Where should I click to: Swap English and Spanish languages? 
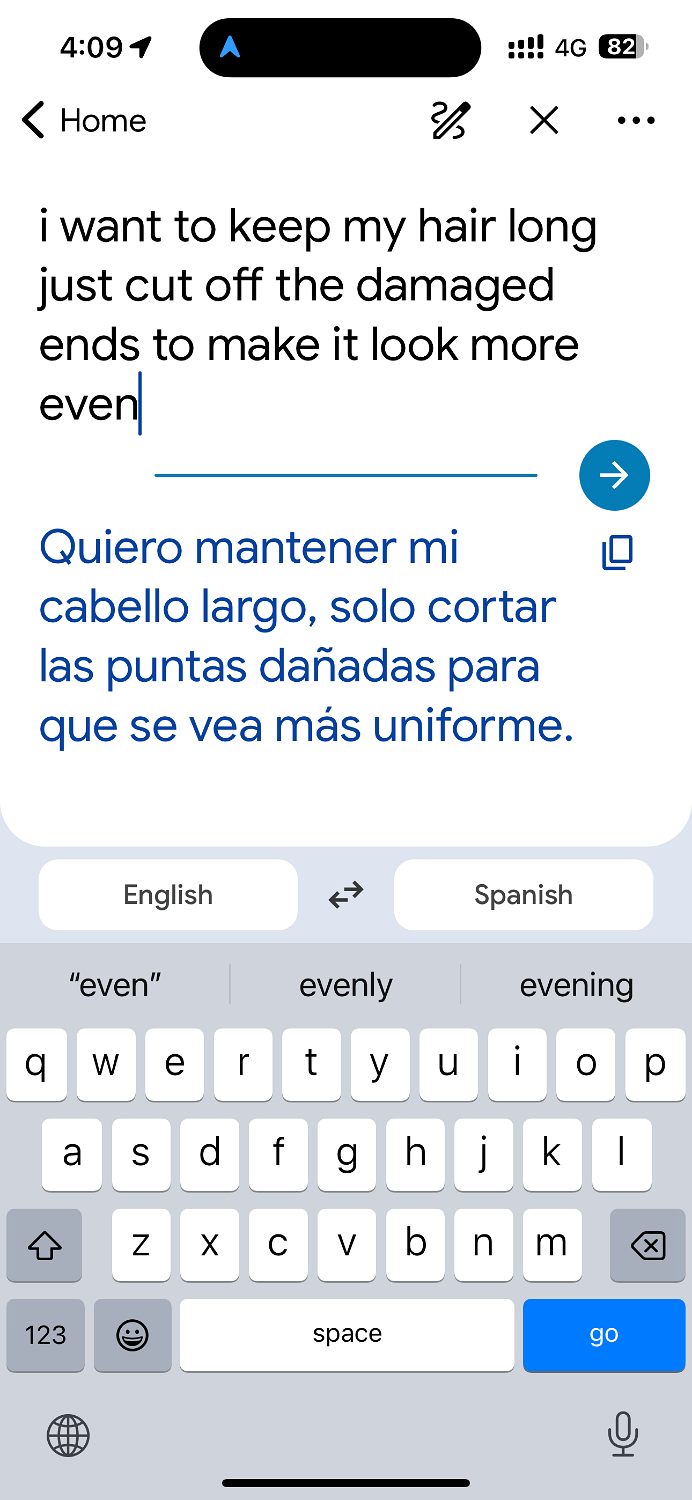[x=346, y=895]
